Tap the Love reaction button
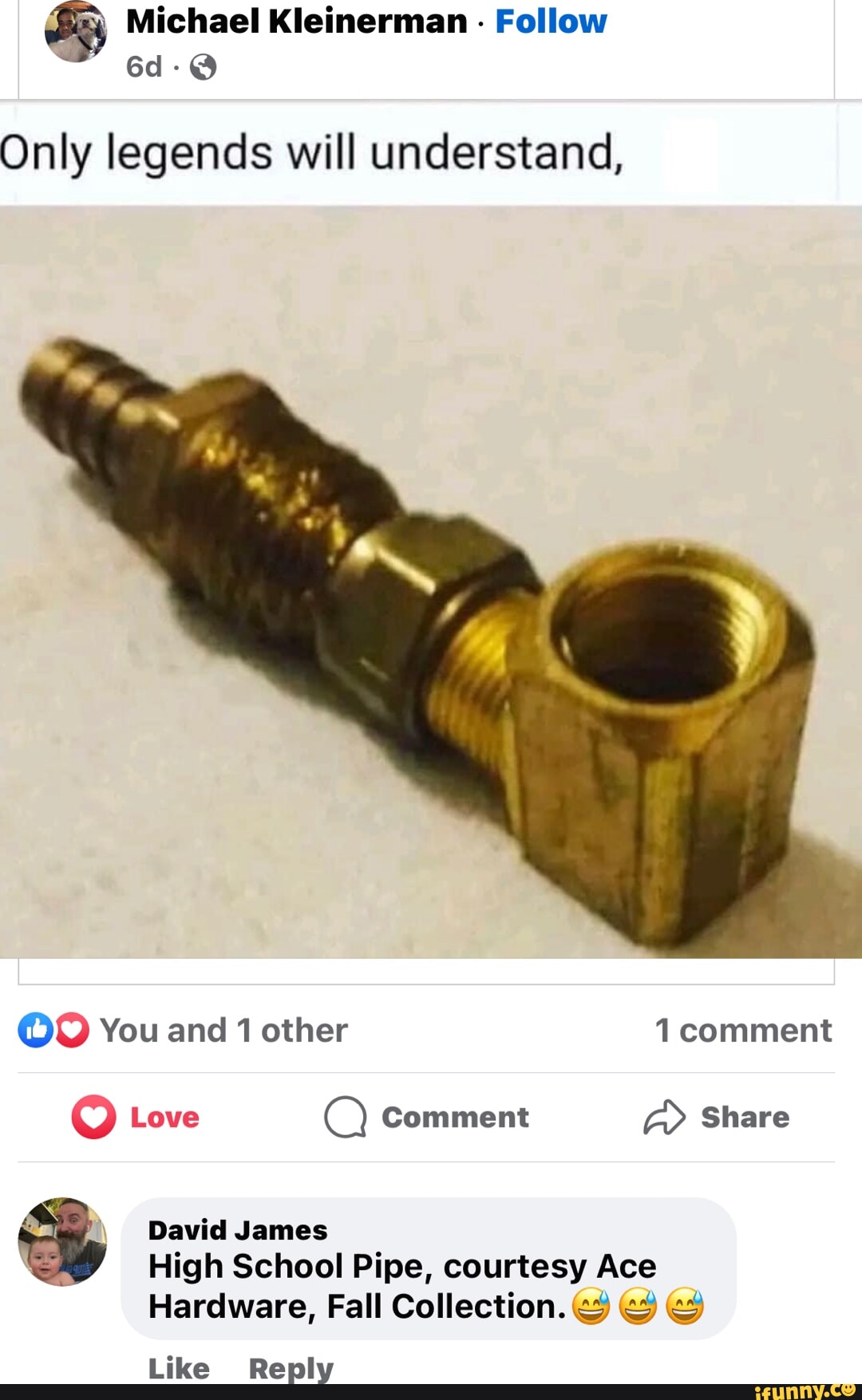Screen dimensions: 862x1400 pyautogui.click(x=136, y=1117)
